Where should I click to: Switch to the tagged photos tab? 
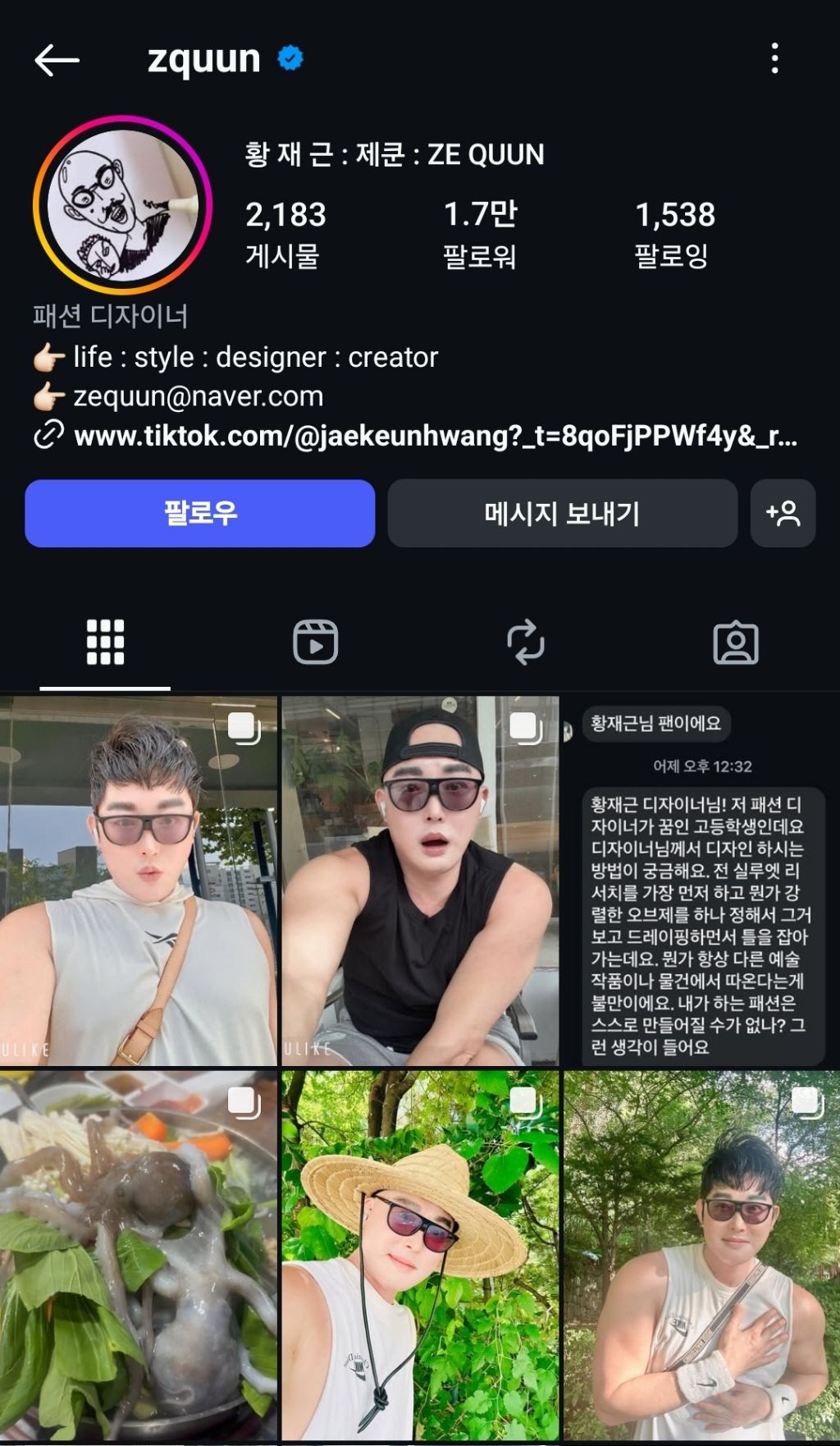[x=735, y=642]
